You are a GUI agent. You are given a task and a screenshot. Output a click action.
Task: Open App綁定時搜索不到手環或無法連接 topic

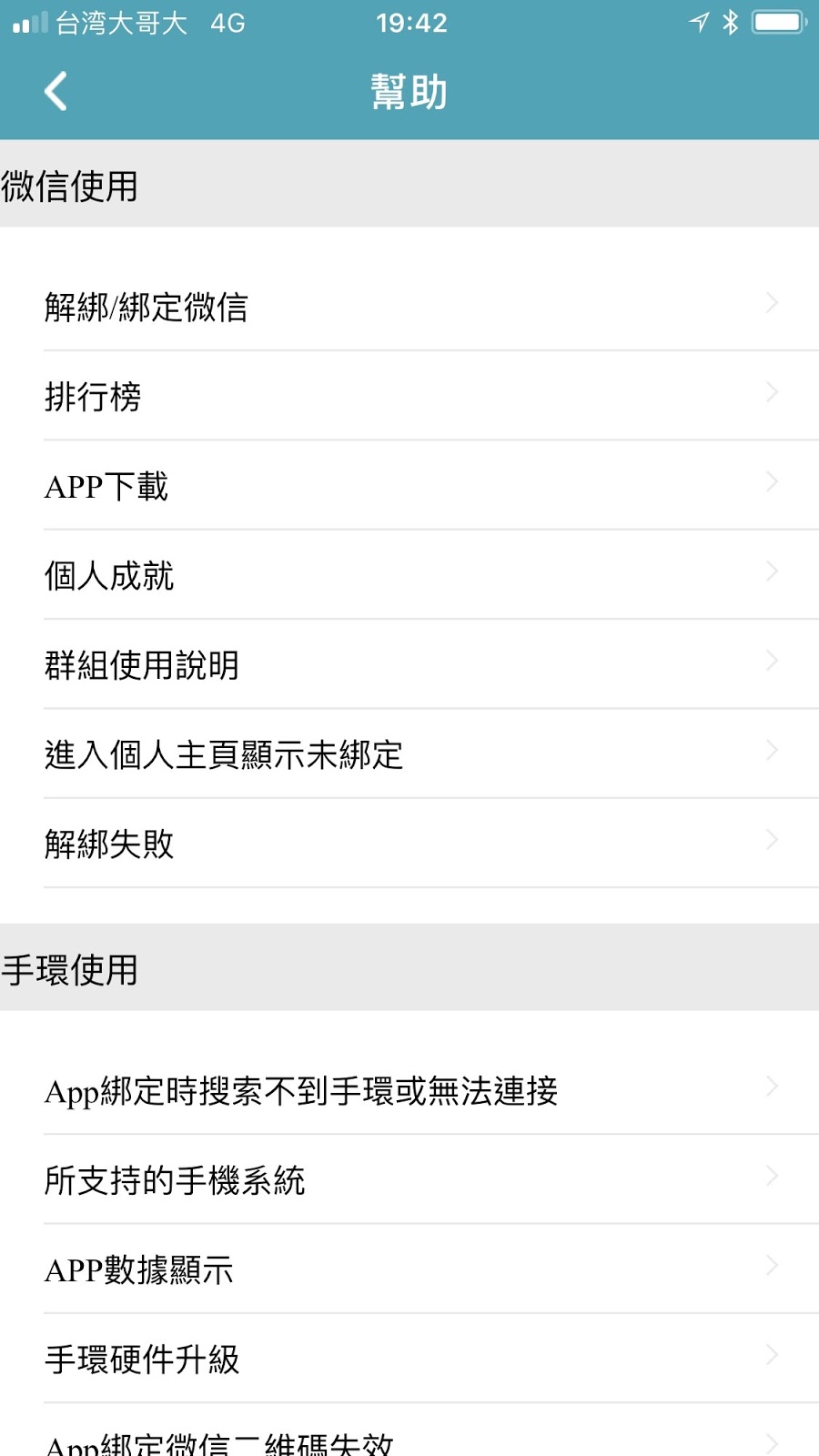tap(409, 1090)
